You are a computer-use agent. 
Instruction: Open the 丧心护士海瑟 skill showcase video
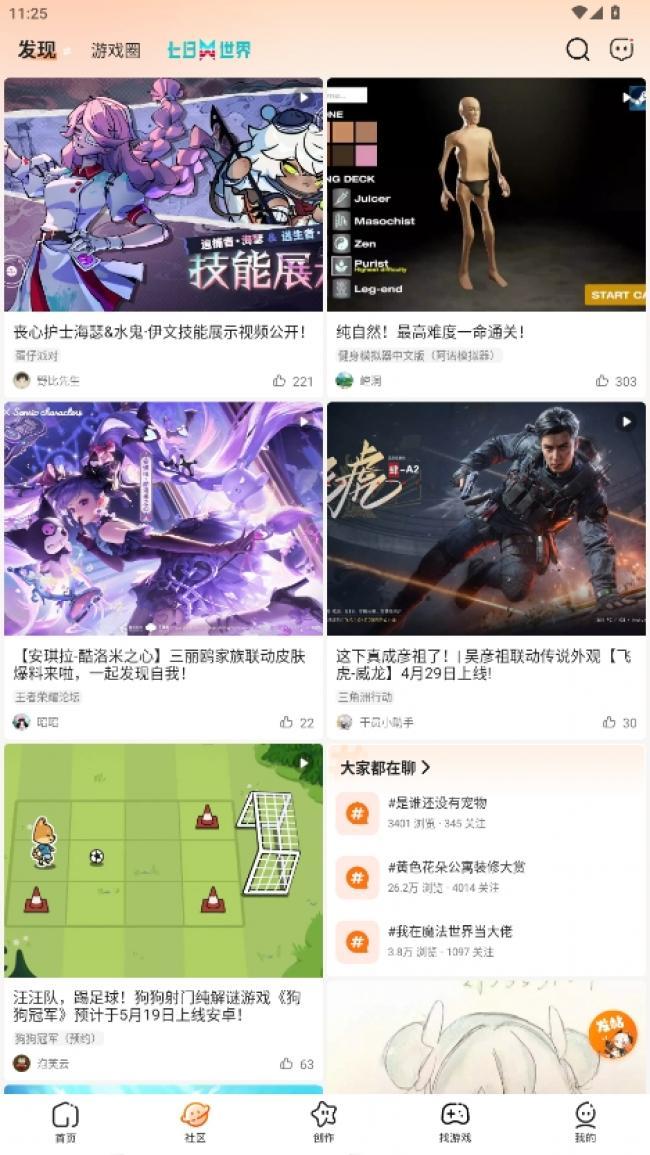point(163,195)
